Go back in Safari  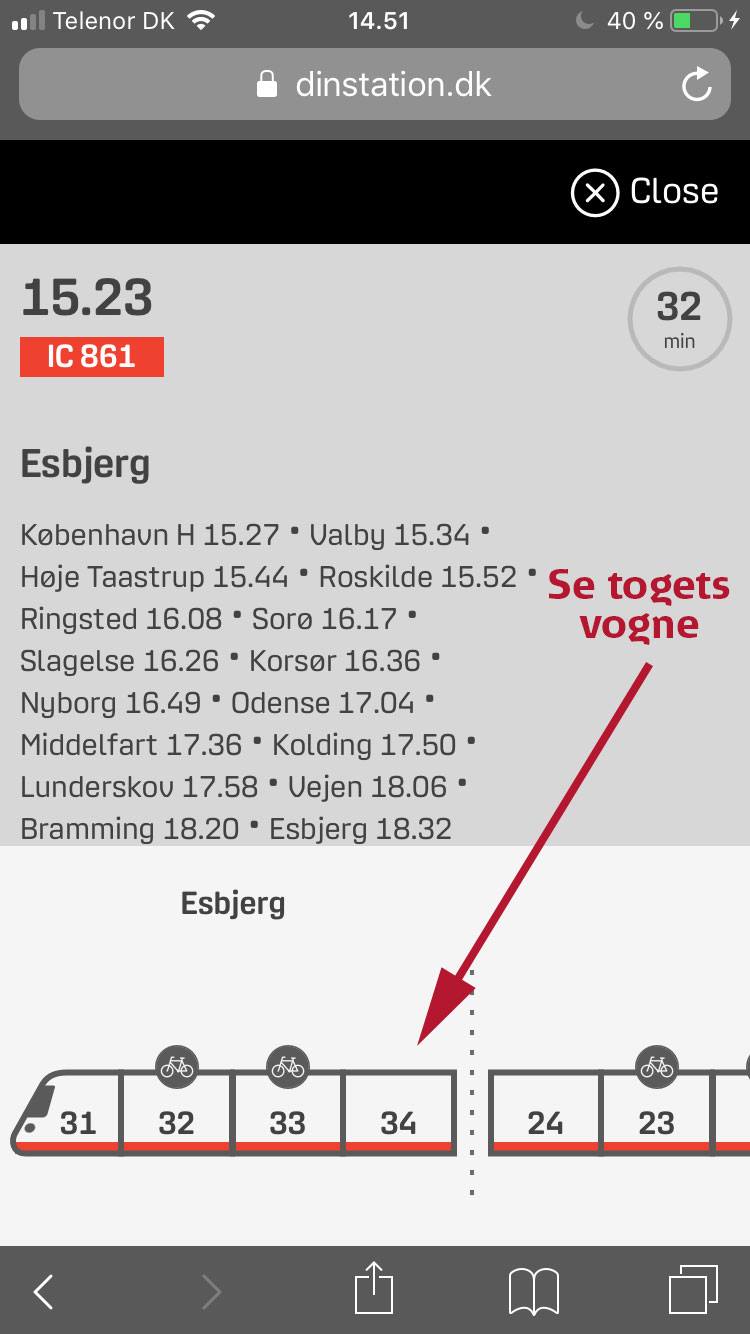pyautogui.click(x=43, y=1292)
